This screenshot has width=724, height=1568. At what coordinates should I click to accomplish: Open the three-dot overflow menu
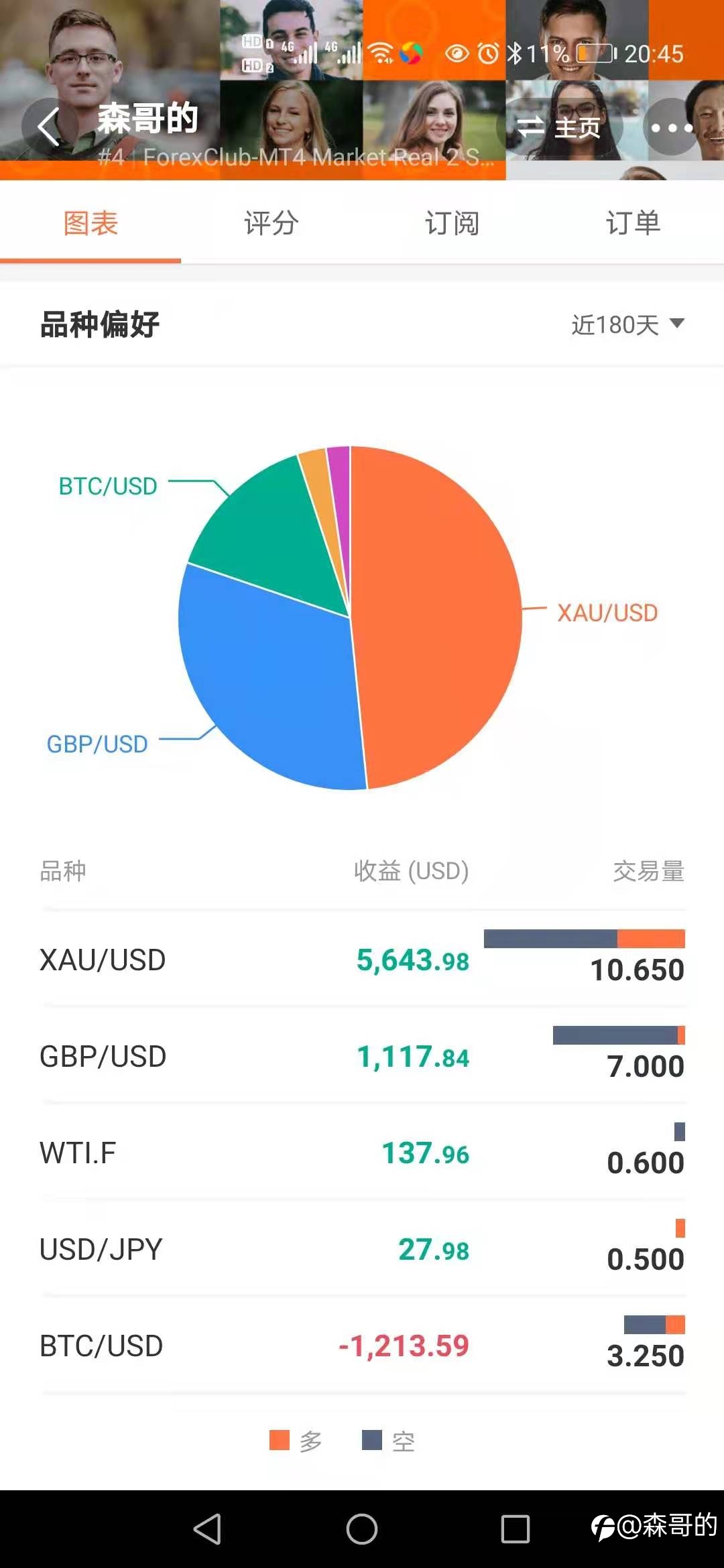(x=672, y=126)
